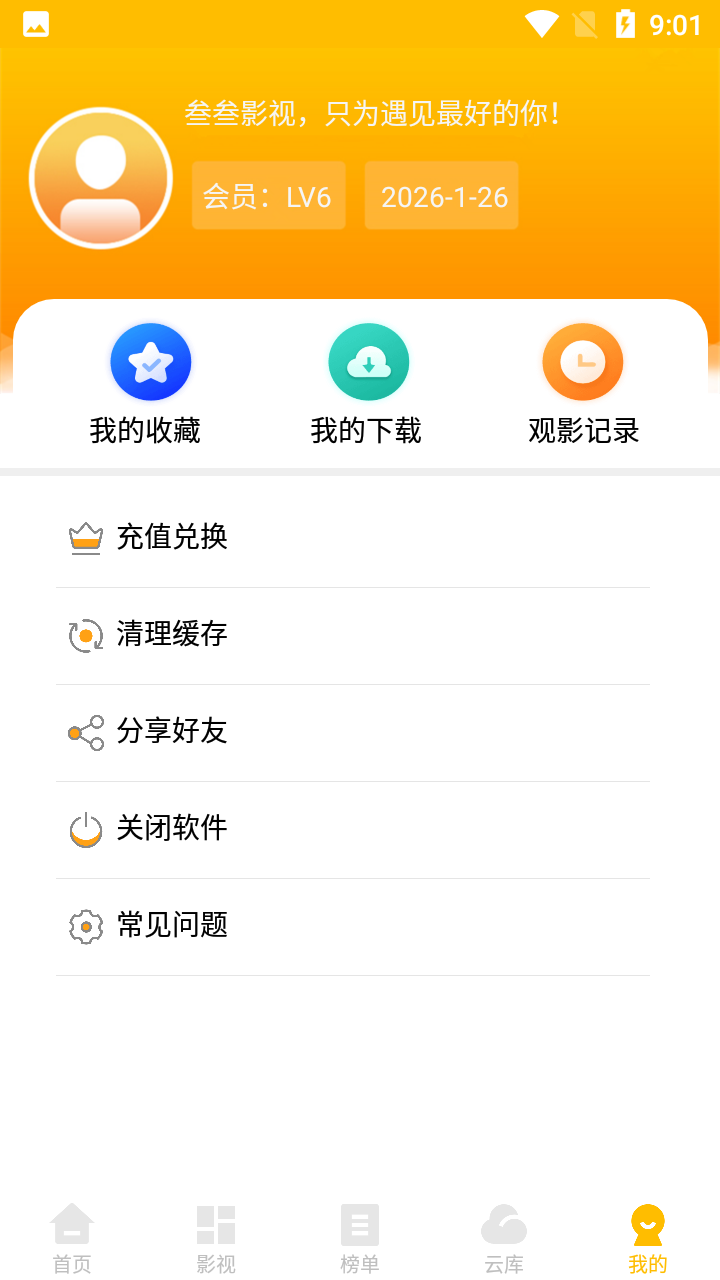Viewport: 720px width, 1280px height.
Task: Open 我的下载 downloads cloud icon
Action: pos(368,362)
